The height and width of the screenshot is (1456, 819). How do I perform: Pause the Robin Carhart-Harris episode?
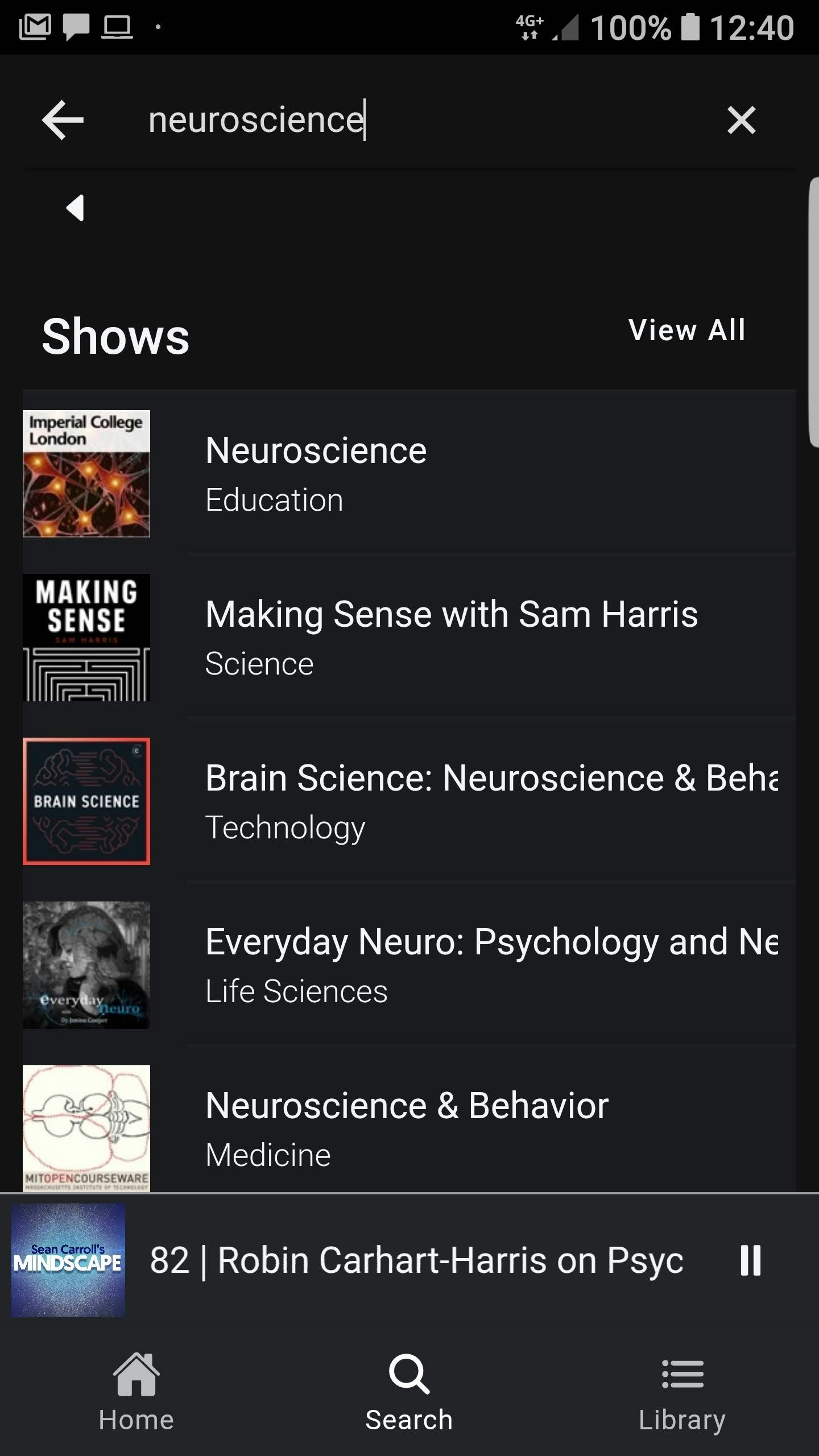[x=750, y=1261]
